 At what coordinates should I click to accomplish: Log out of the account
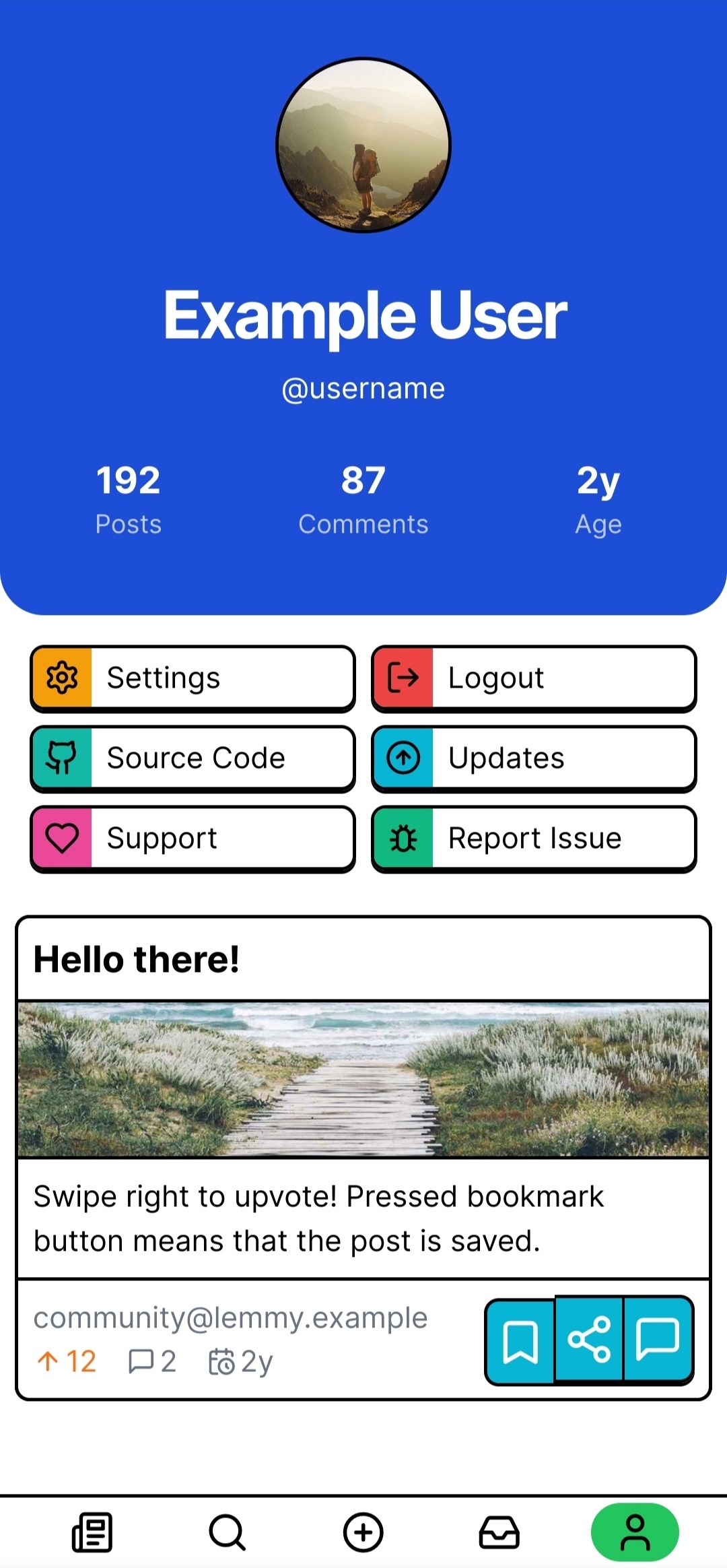click(x=534, y=678)
